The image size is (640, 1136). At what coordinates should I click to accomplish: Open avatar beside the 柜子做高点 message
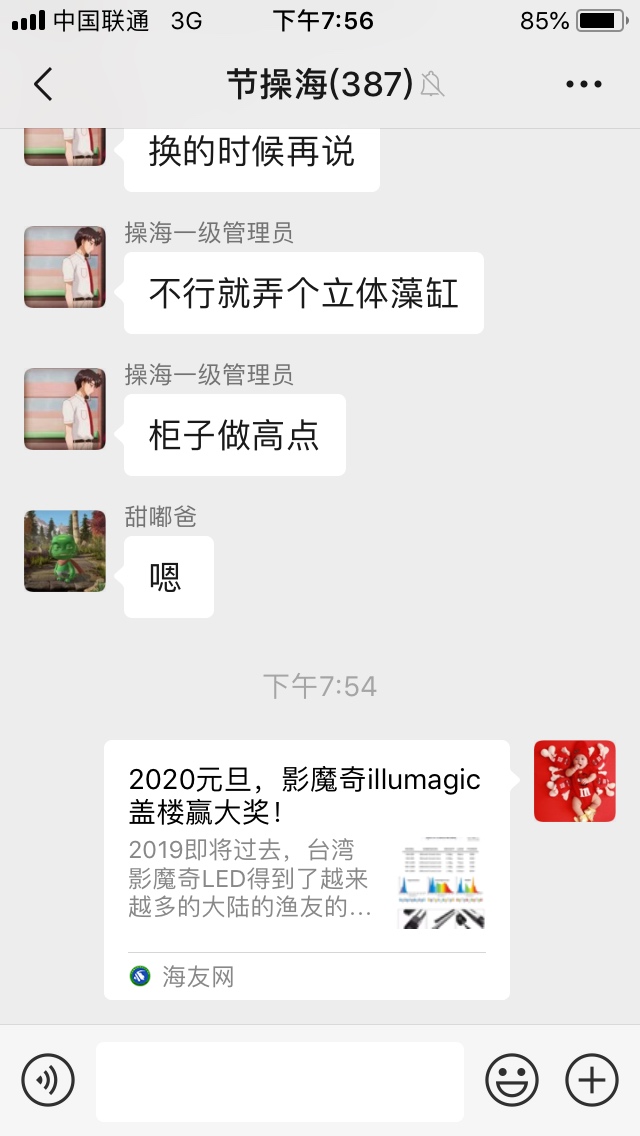coord(65,409)
